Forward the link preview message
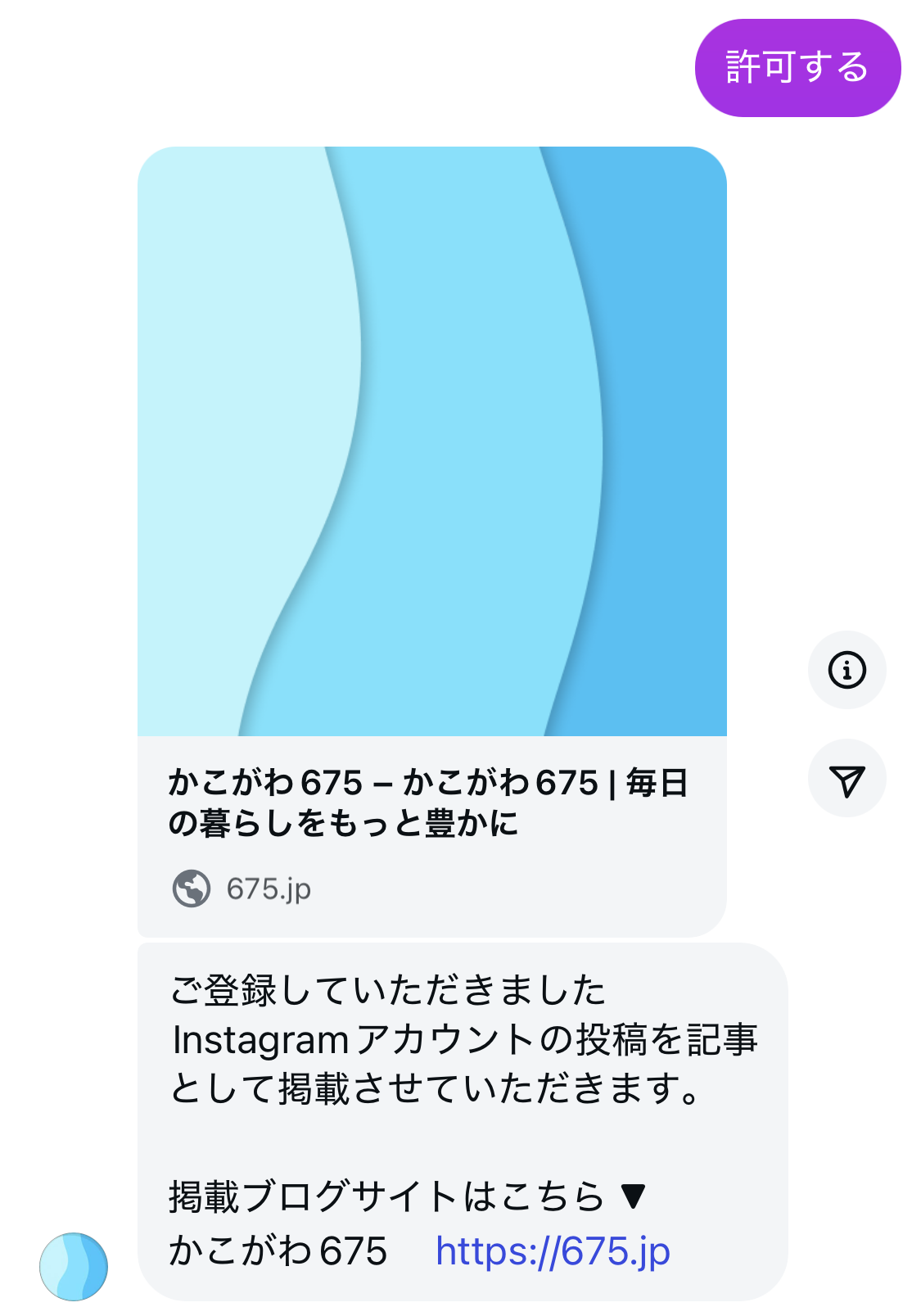921x1316 pixels. 847,779
